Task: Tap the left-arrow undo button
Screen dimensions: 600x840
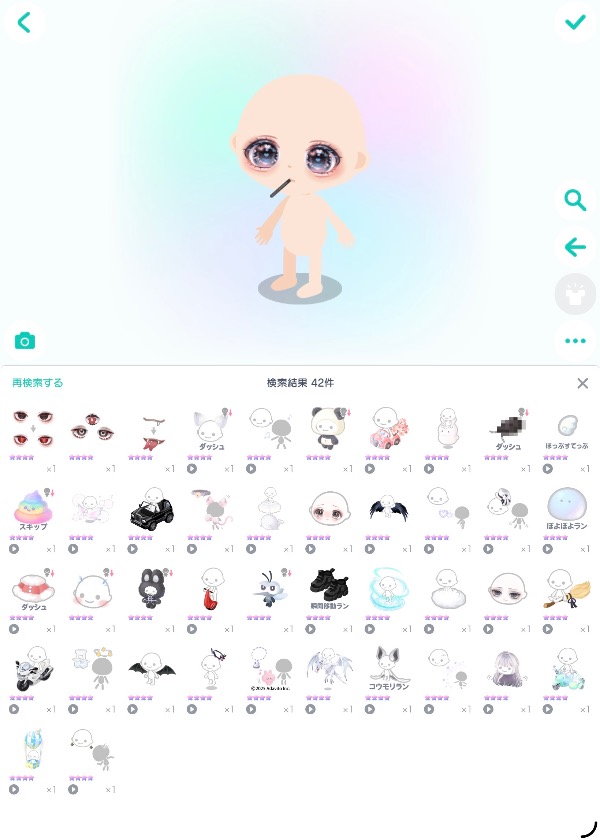Action: point(575,247)
